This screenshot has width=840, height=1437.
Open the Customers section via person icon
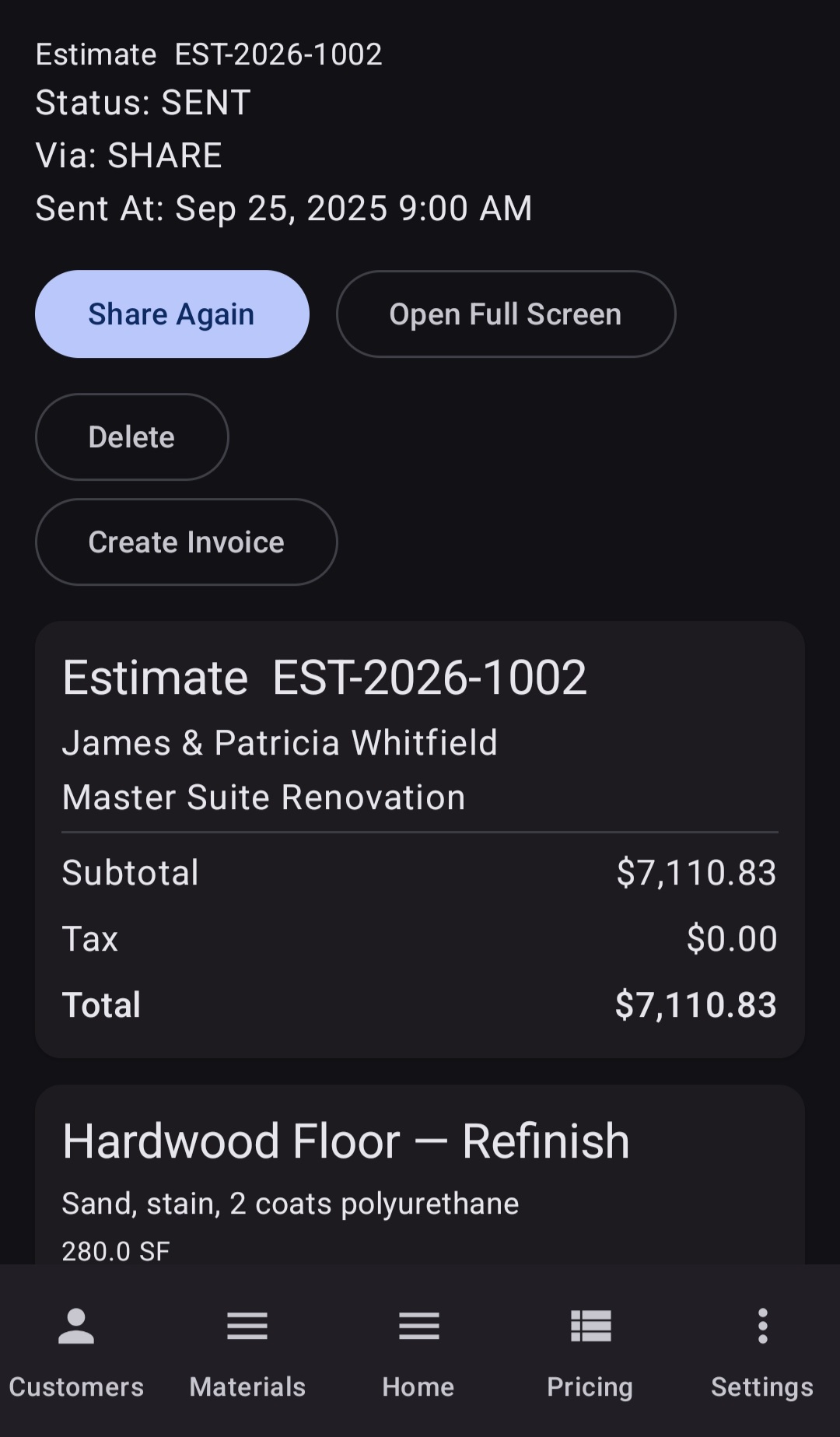click(75, 1327)
